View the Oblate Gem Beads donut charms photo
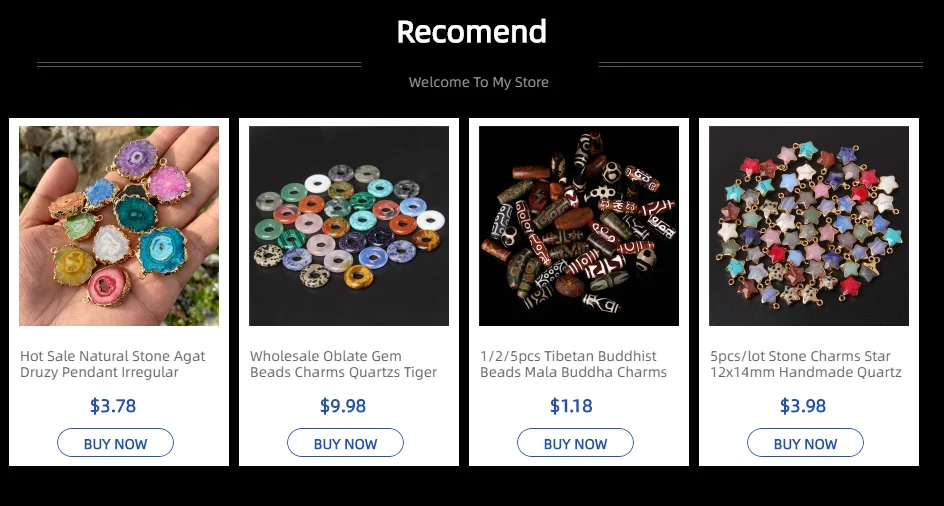944x506 pixels. pos(349,226)
